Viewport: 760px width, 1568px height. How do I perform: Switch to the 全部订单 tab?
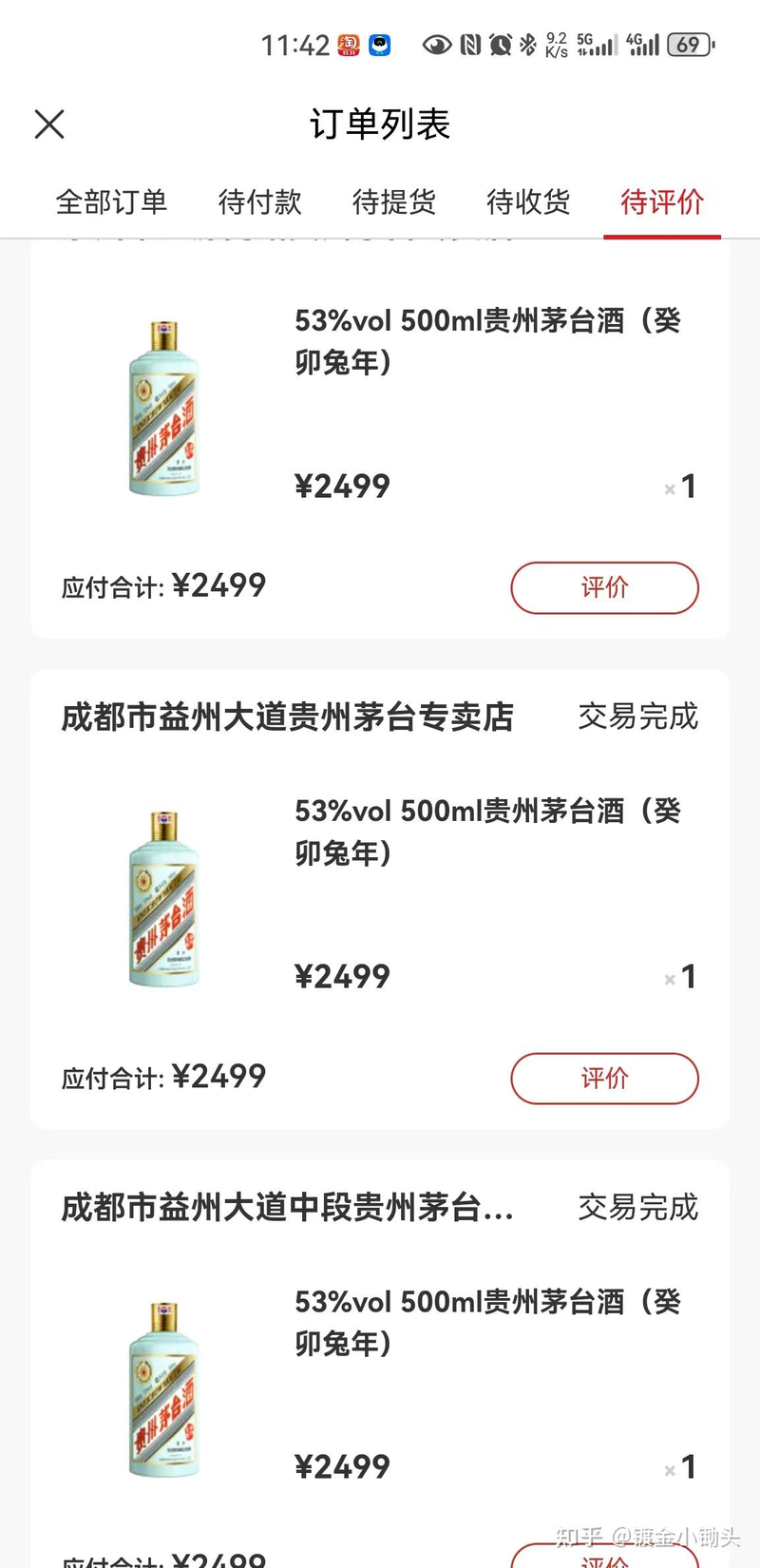(113, 202)
